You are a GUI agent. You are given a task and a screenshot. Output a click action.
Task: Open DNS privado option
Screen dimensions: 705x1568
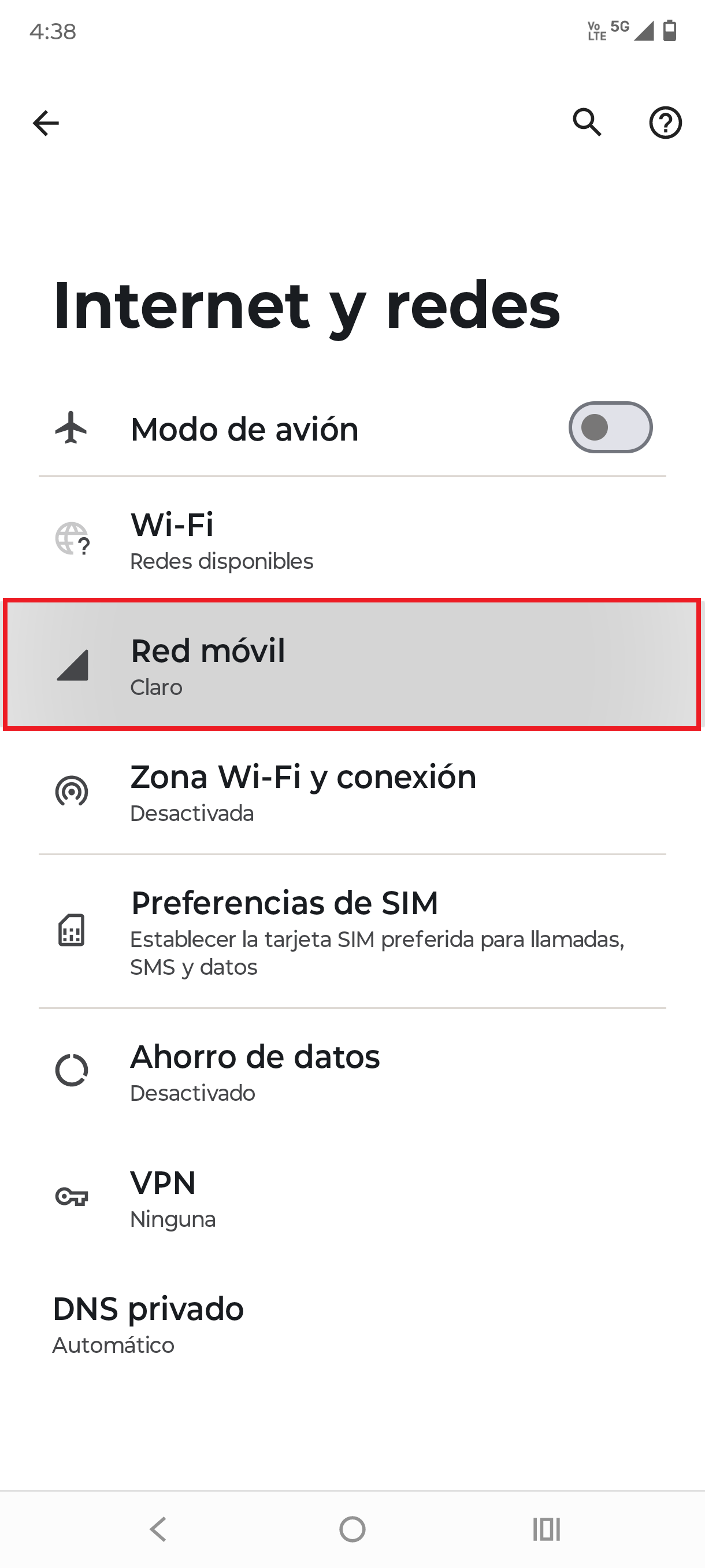tap(352, 1323)
